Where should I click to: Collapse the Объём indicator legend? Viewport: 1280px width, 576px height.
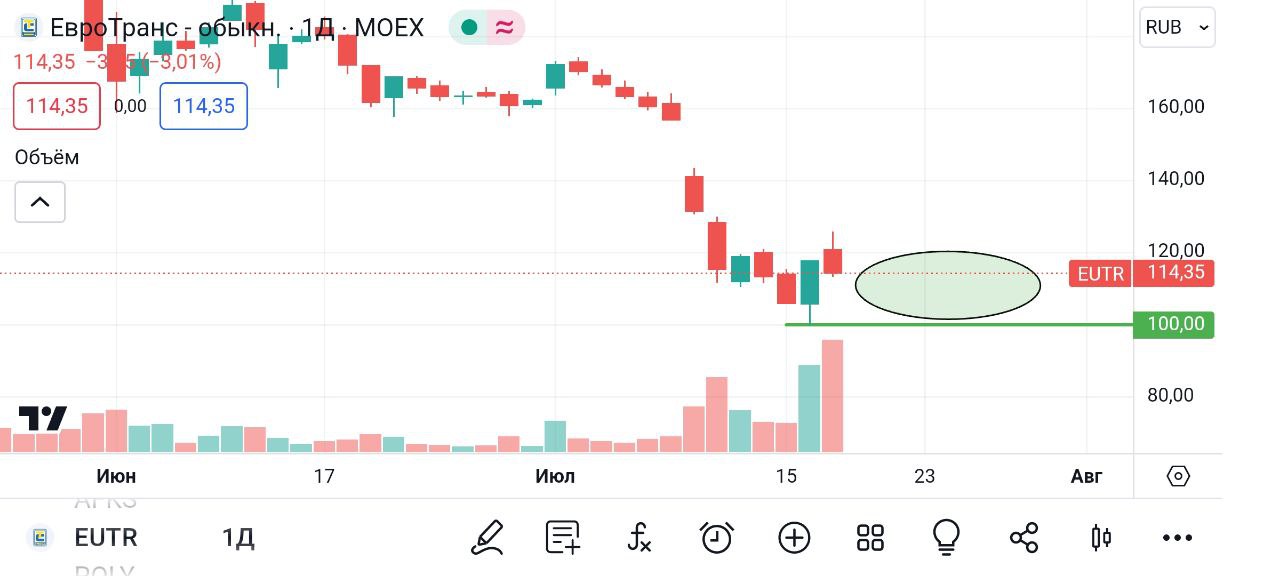coord(40,202)
